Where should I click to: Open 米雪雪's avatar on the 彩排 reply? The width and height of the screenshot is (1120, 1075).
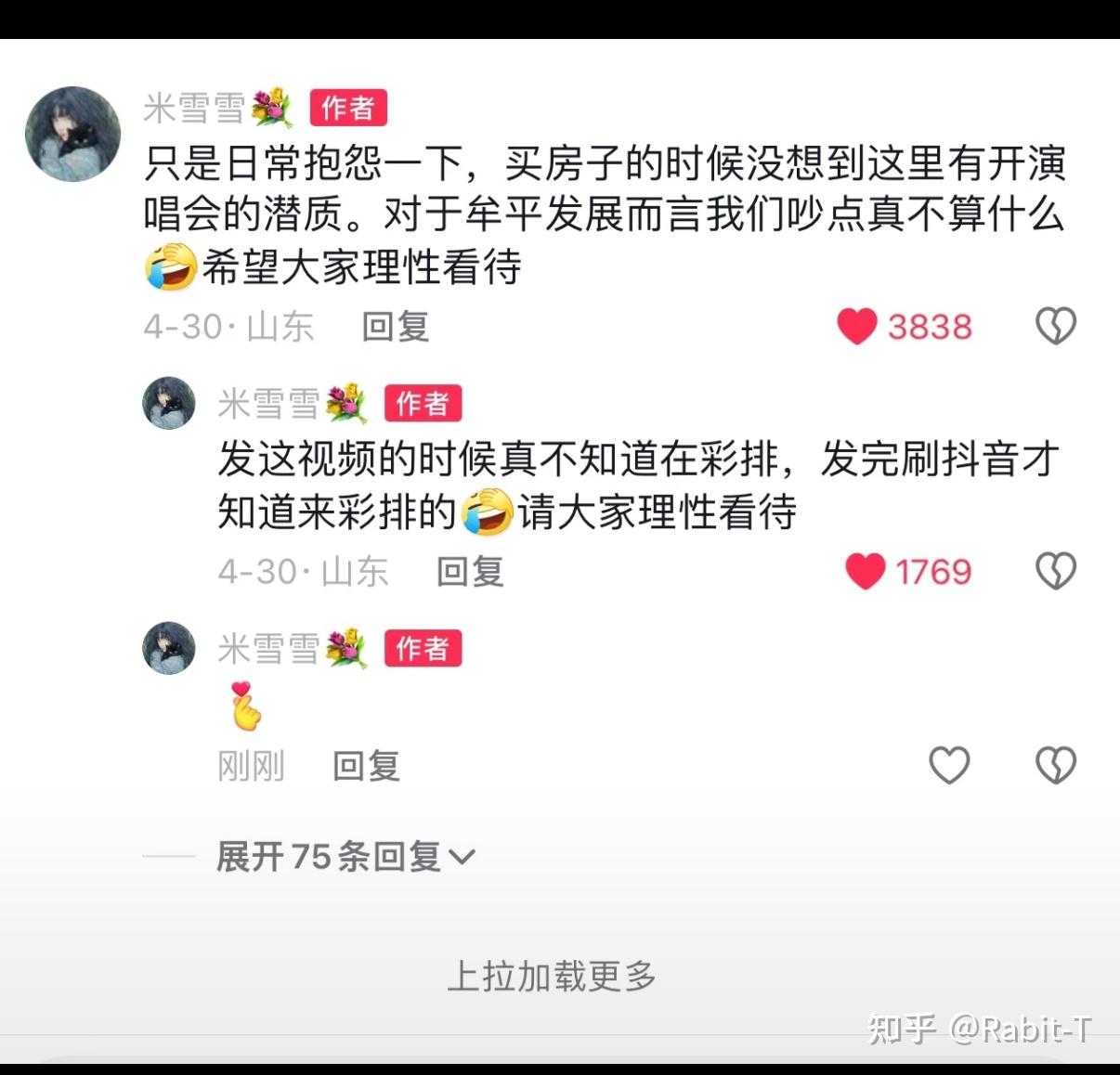(x=169, y=403)
